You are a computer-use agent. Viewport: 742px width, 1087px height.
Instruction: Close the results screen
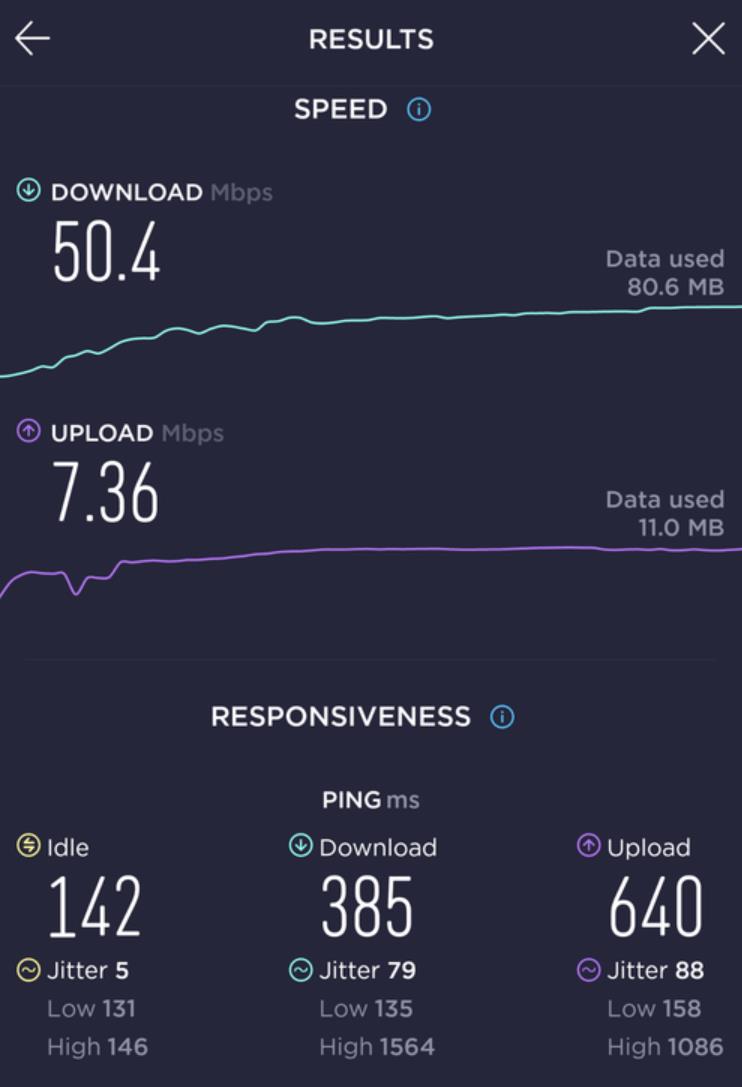click(x=708, y=39)
